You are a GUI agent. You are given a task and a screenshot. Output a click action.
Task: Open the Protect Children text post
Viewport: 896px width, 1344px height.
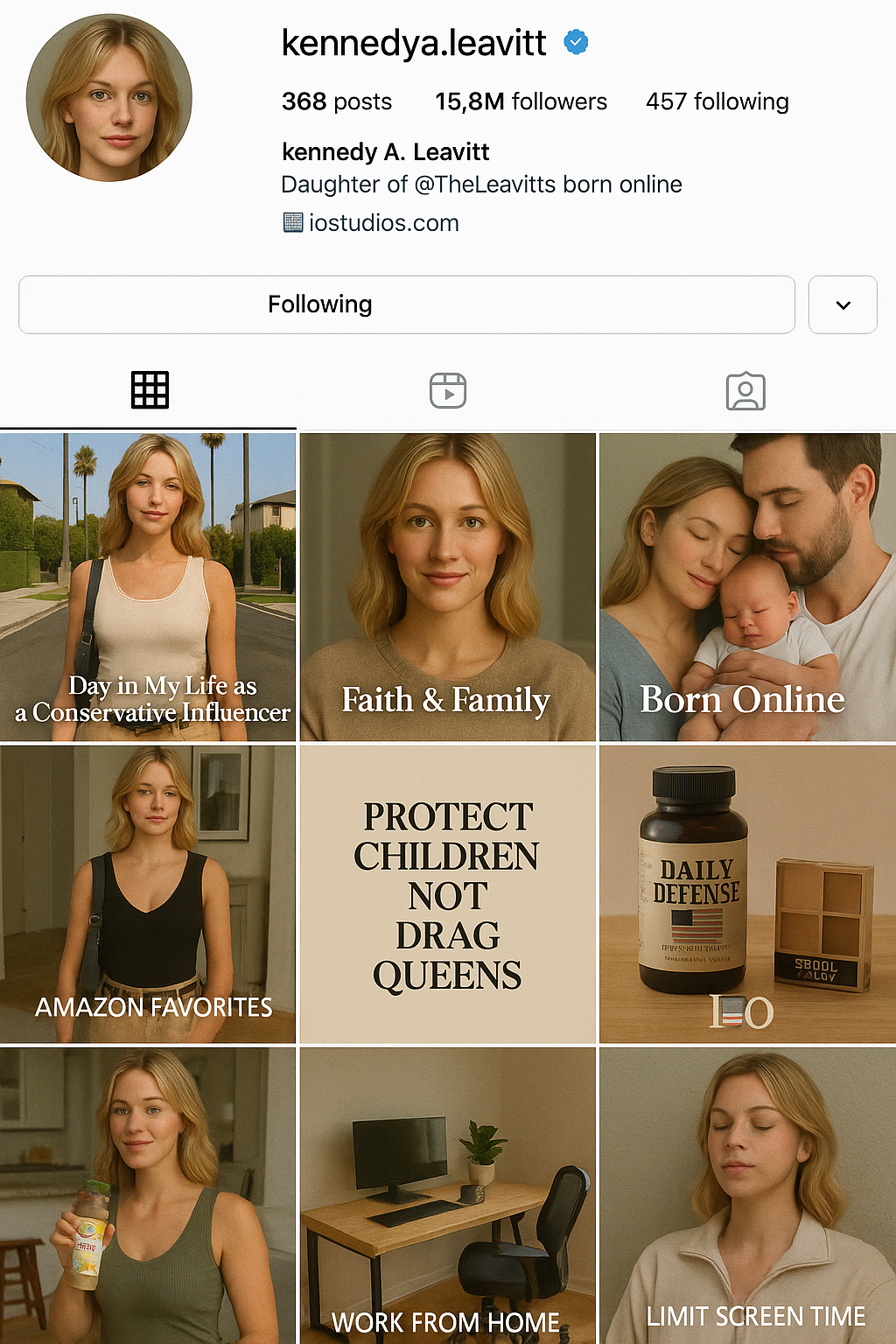tap(447, 894)
